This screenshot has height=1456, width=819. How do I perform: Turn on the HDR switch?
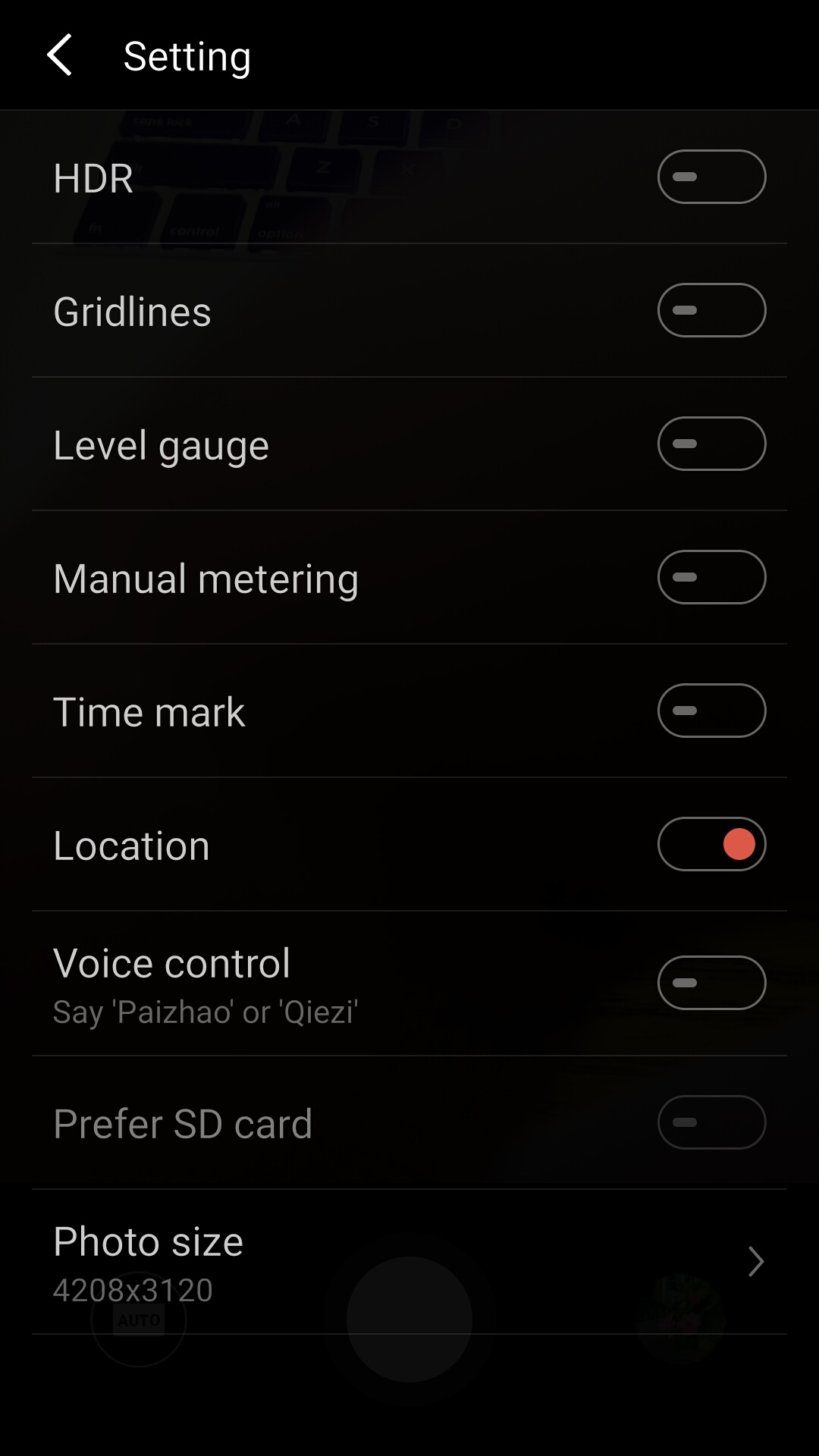[711, 177]
